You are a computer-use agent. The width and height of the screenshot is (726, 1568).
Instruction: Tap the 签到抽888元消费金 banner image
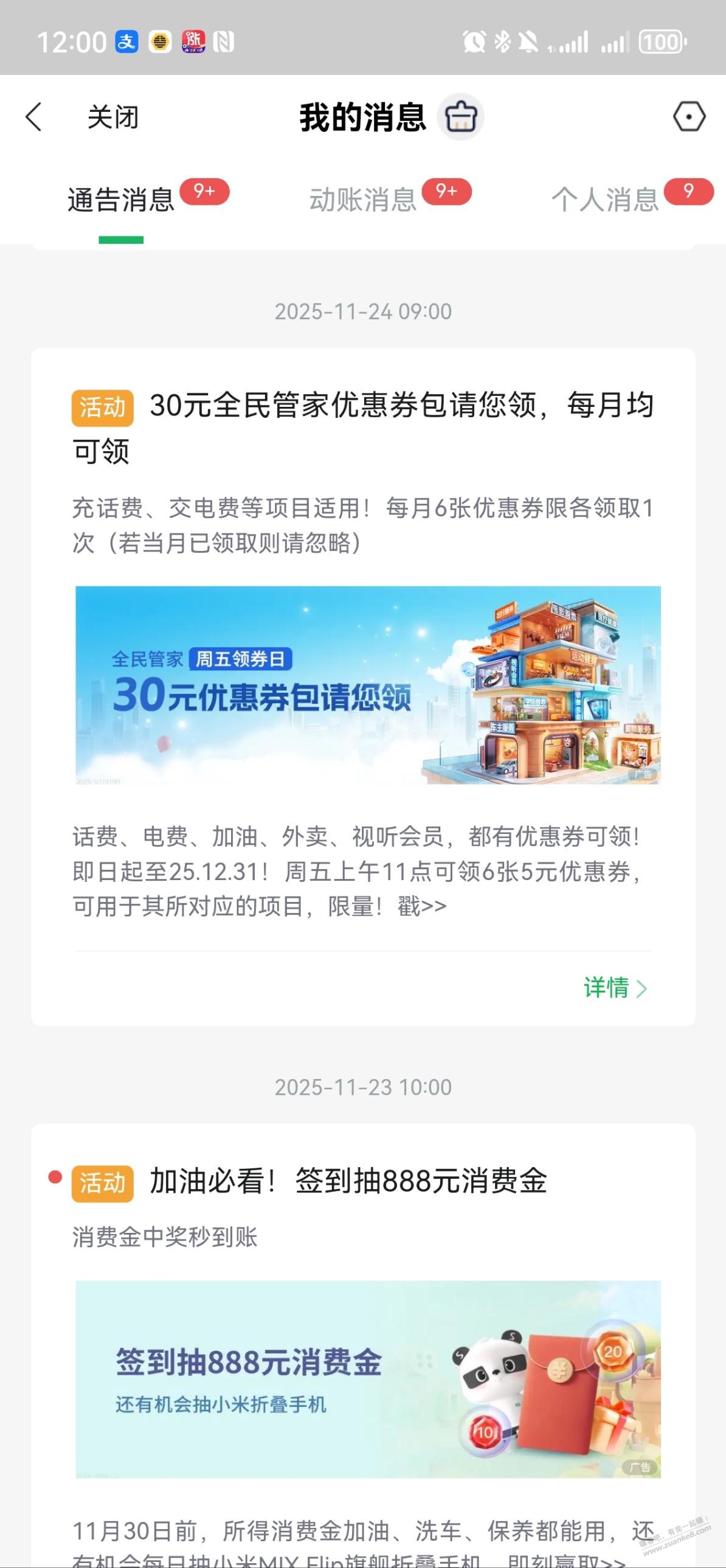(368, 1379)
